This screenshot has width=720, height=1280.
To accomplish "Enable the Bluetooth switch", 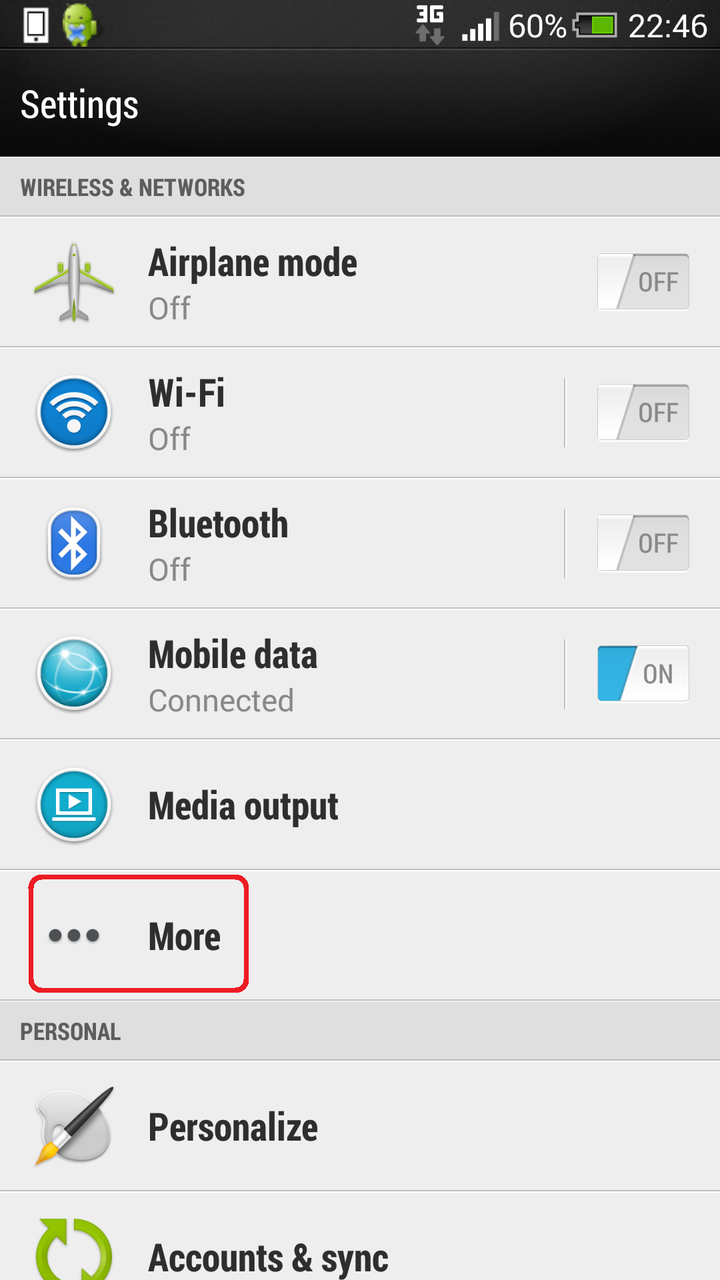I will 643,543.
